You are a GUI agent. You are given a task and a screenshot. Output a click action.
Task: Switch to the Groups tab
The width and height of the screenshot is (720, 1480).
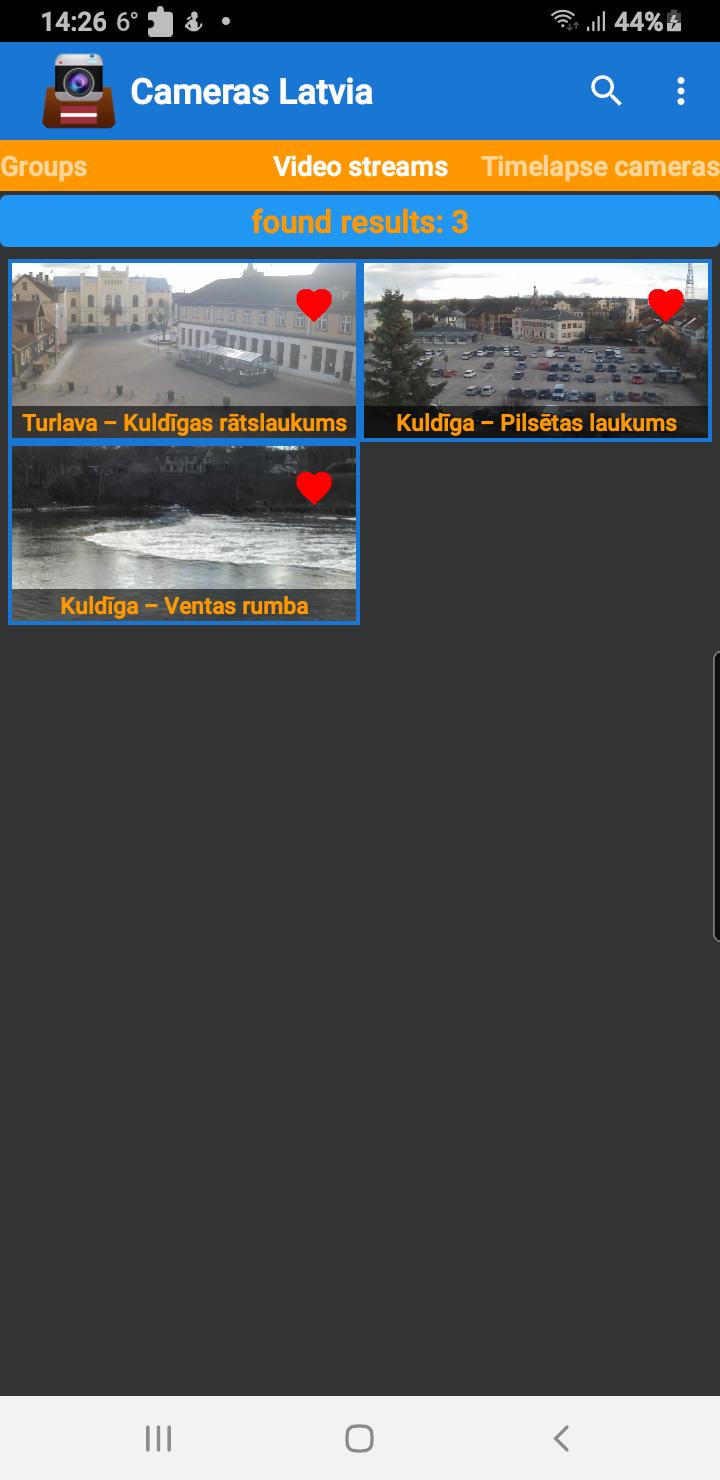[44, 167]
